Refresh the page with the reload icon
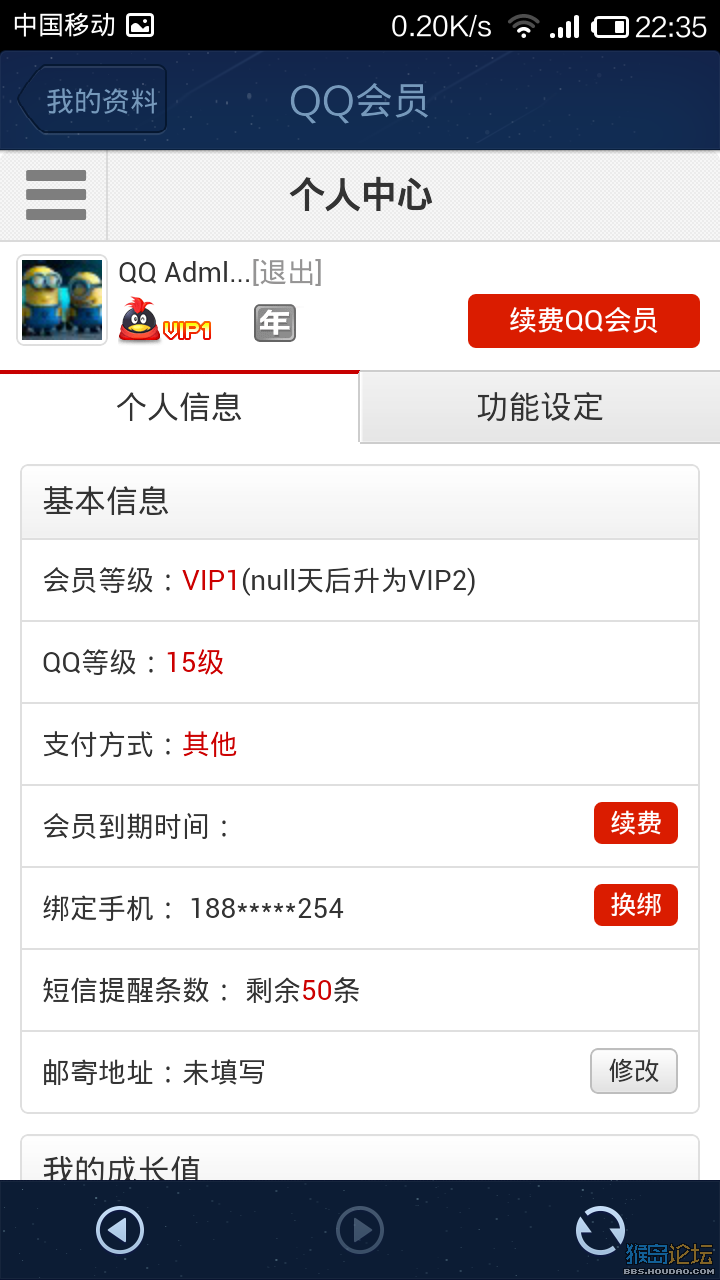The height and width of the screenshot is (1280, 720). (600, 1229)
